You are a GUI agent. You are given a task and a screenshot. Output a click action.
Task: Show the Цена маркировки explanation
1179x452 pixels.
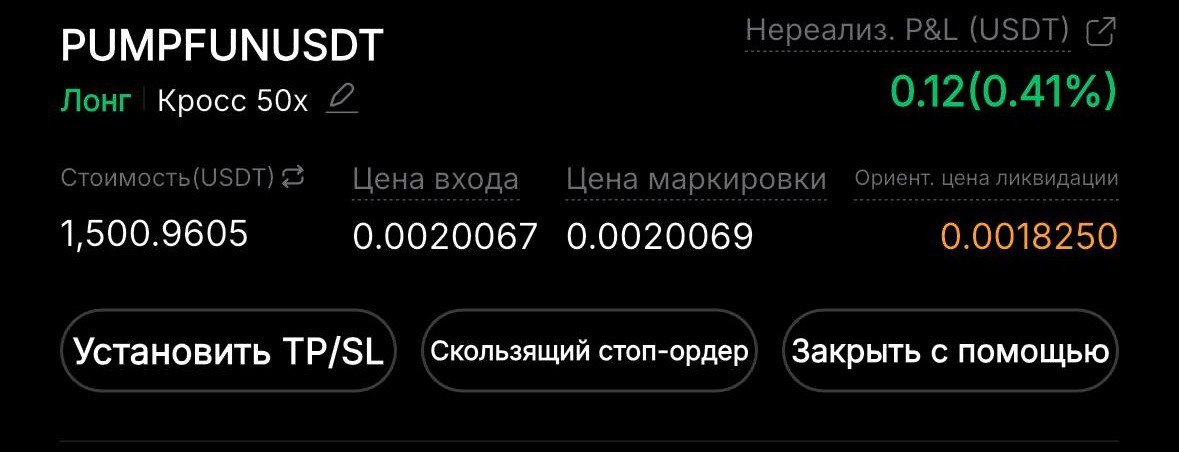point(696,180)
